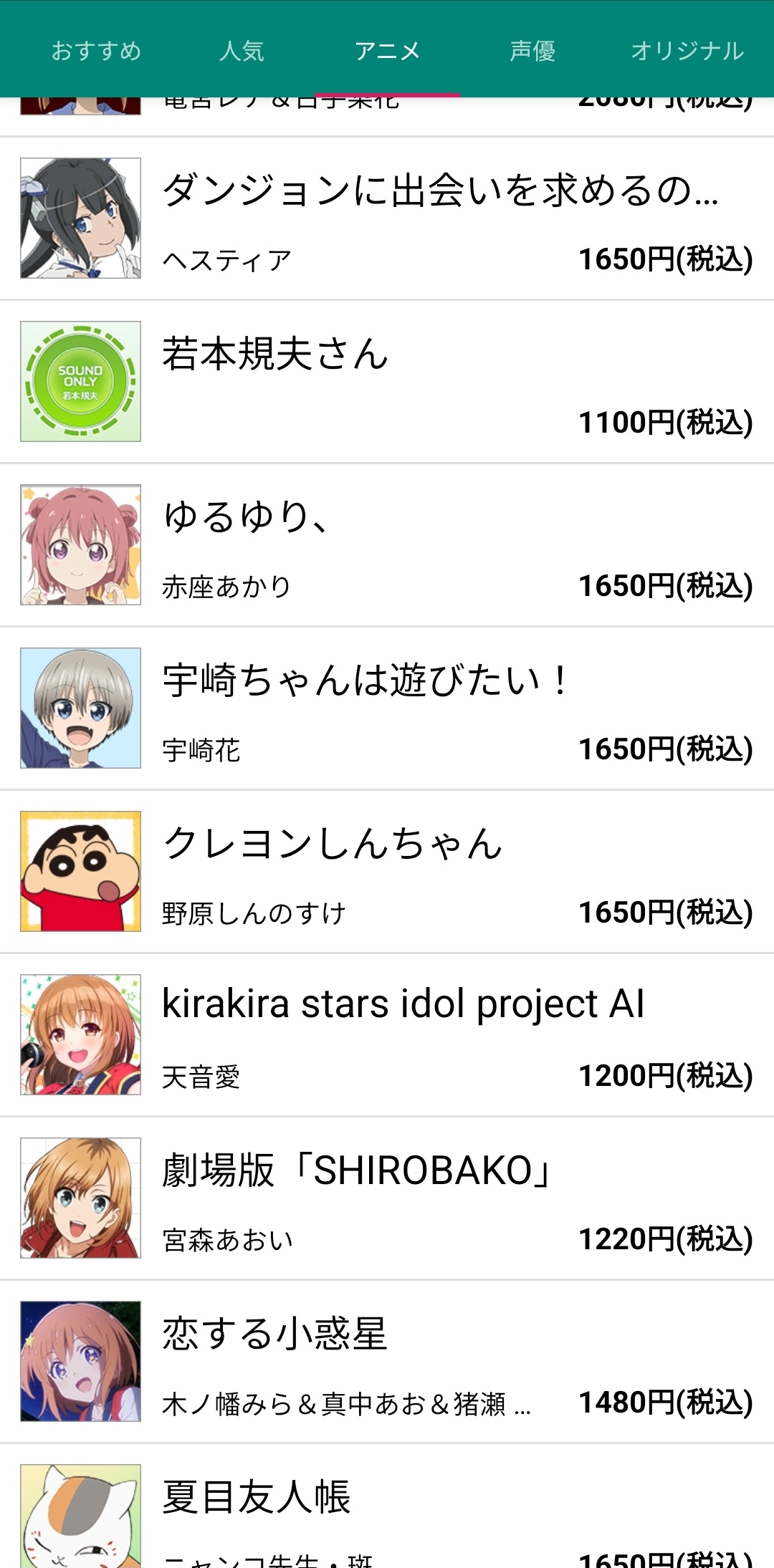Go to the オリジナル tab
This screenshot has height=1568, width=774.
tap(687, 51)
